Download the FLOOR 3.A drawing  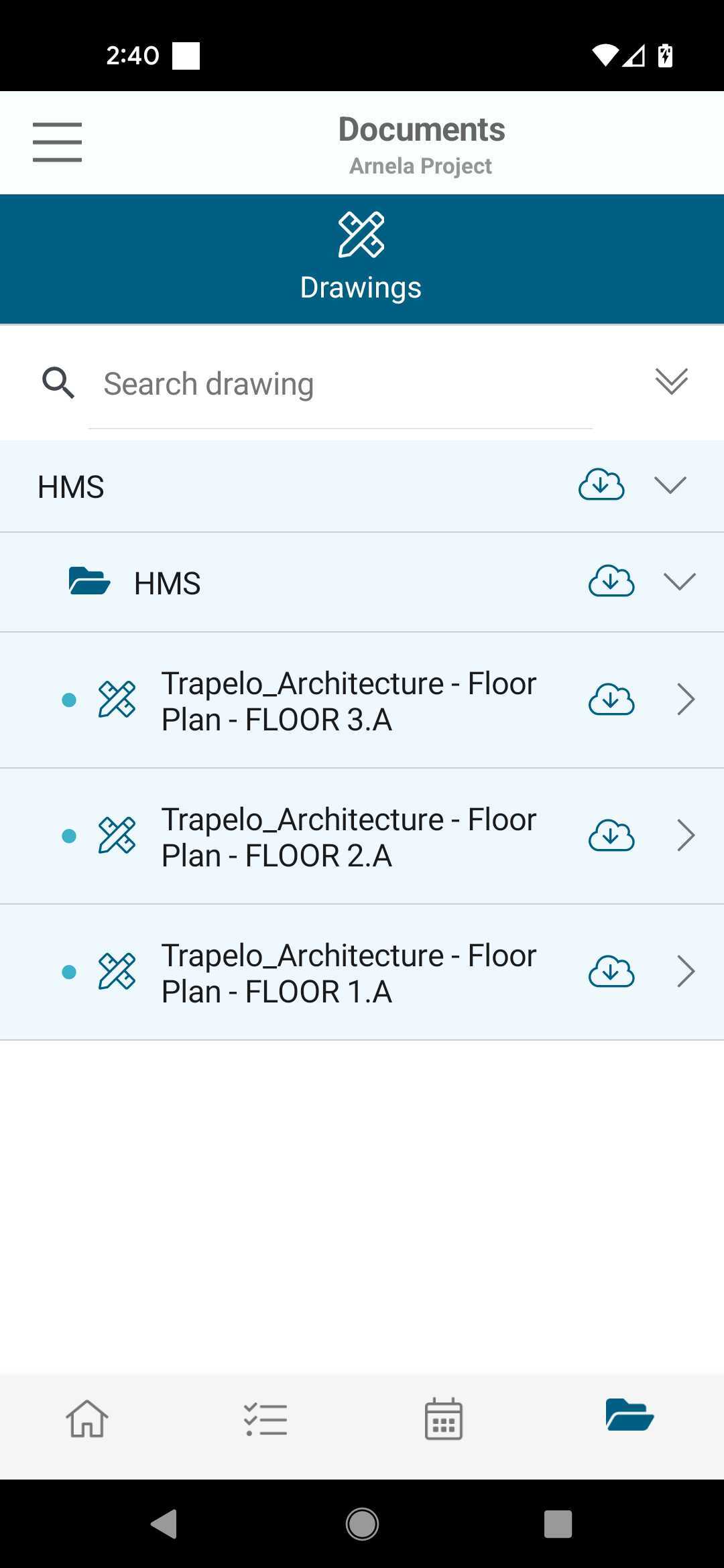pyautogui.click(x=611, y=700)
